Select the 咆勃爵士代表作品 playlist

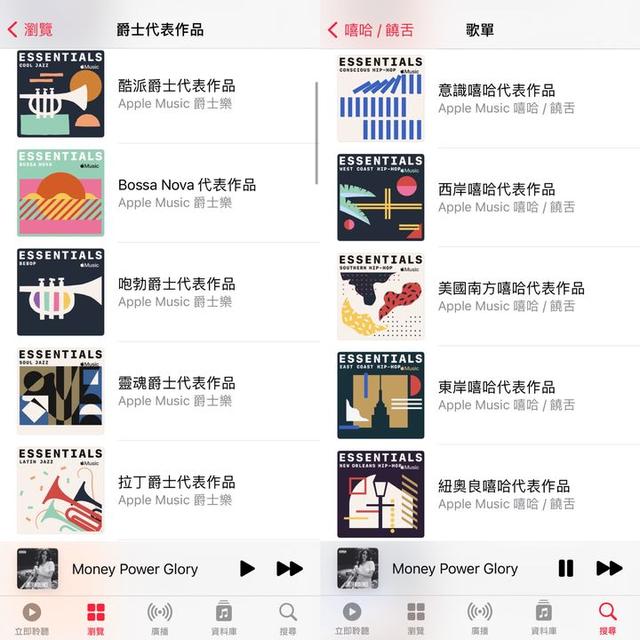click(x=176, y=292)
